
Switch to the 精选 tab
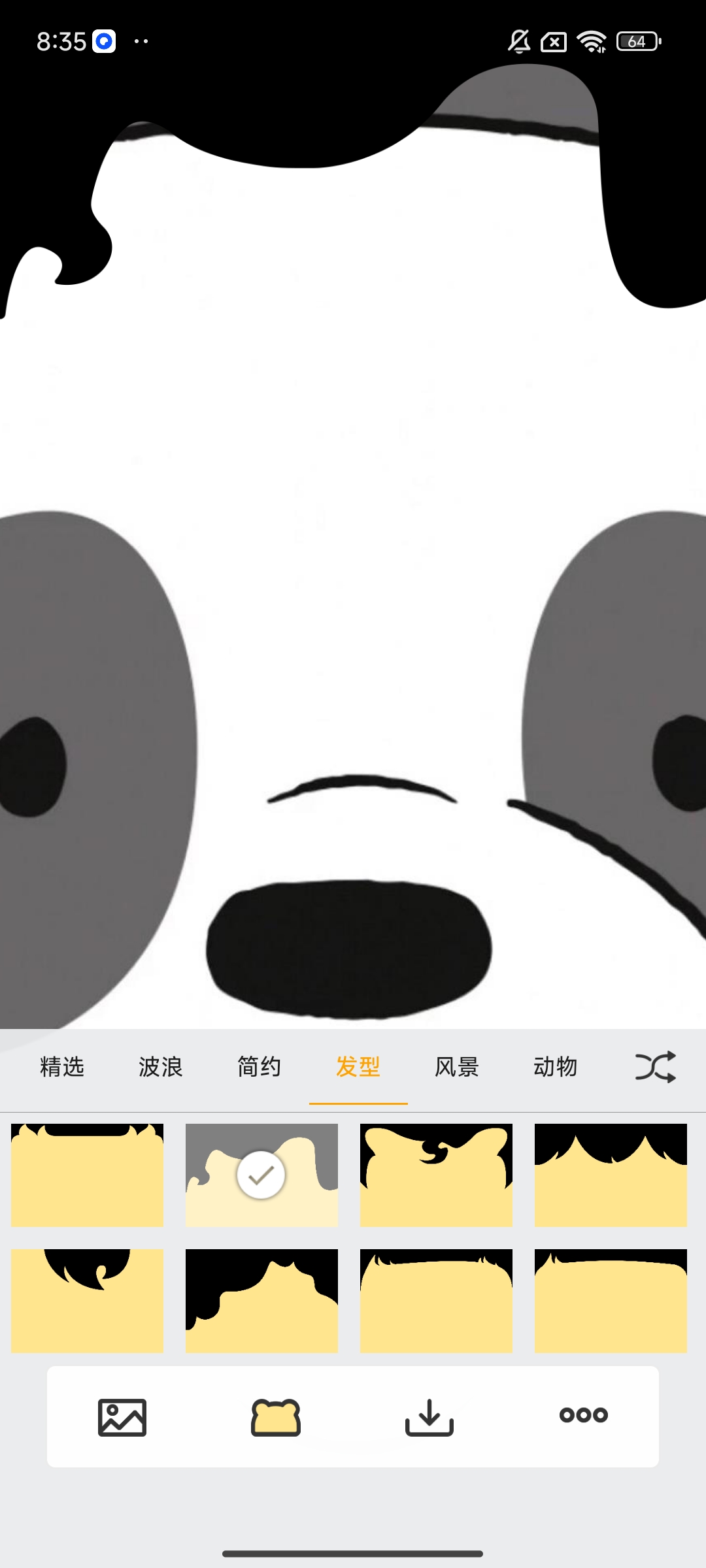(x=62, y=1067)
